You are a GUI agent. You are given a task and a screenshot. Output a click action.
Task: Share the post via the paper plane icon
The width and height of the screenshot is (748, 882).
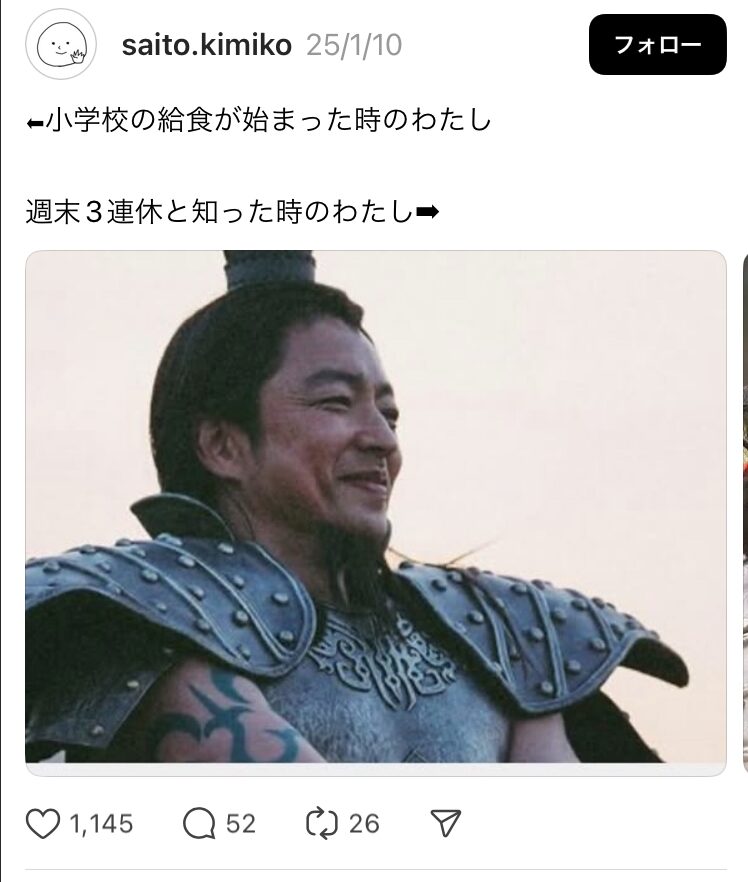tap(445, 824)
